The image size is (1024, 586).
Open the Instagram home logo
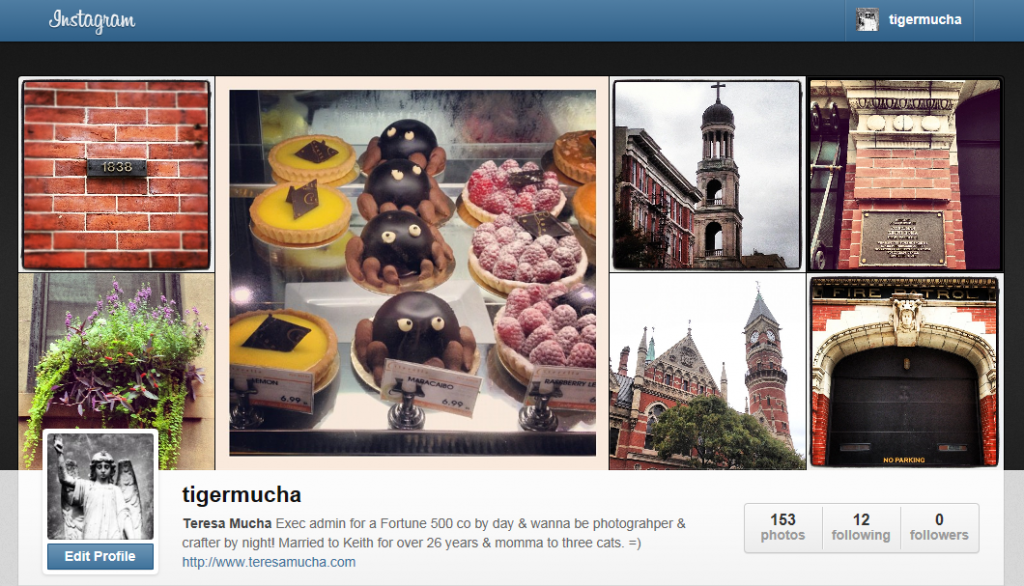92,20
